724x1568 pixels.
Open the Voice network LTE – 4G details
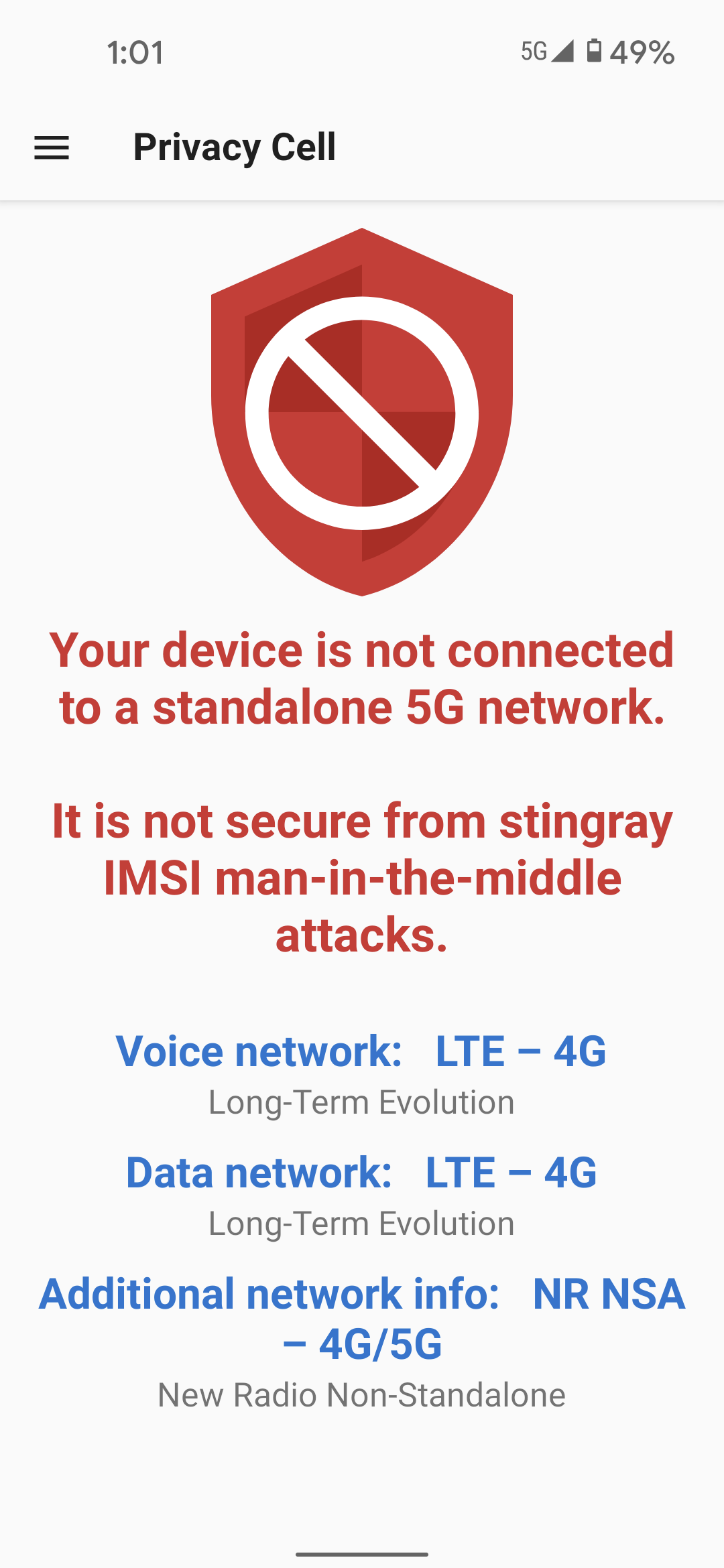pyautogui.click(x=361, y=1051)
